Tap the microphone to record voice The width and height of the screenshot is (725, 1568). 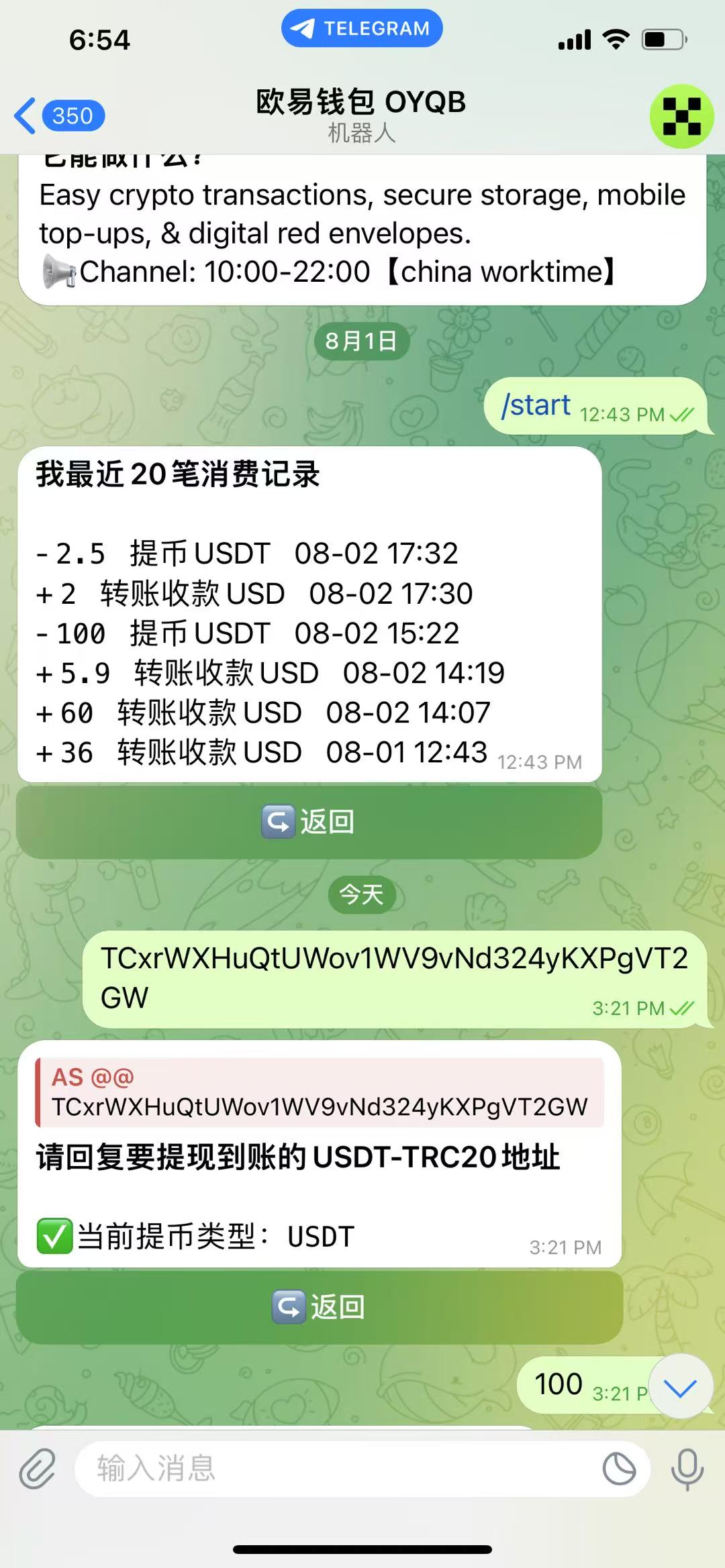(x=687, y=1469)
